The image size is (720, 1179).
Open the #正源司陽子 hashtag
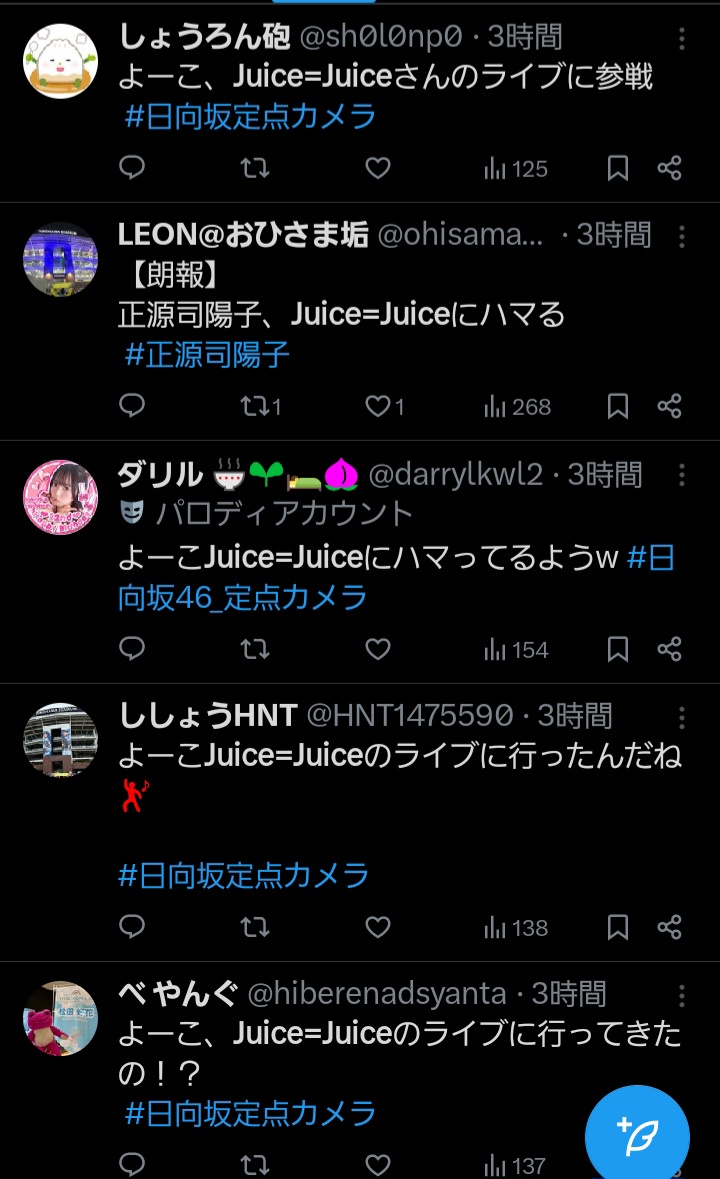pyautogui.click(x=207, y=354)
